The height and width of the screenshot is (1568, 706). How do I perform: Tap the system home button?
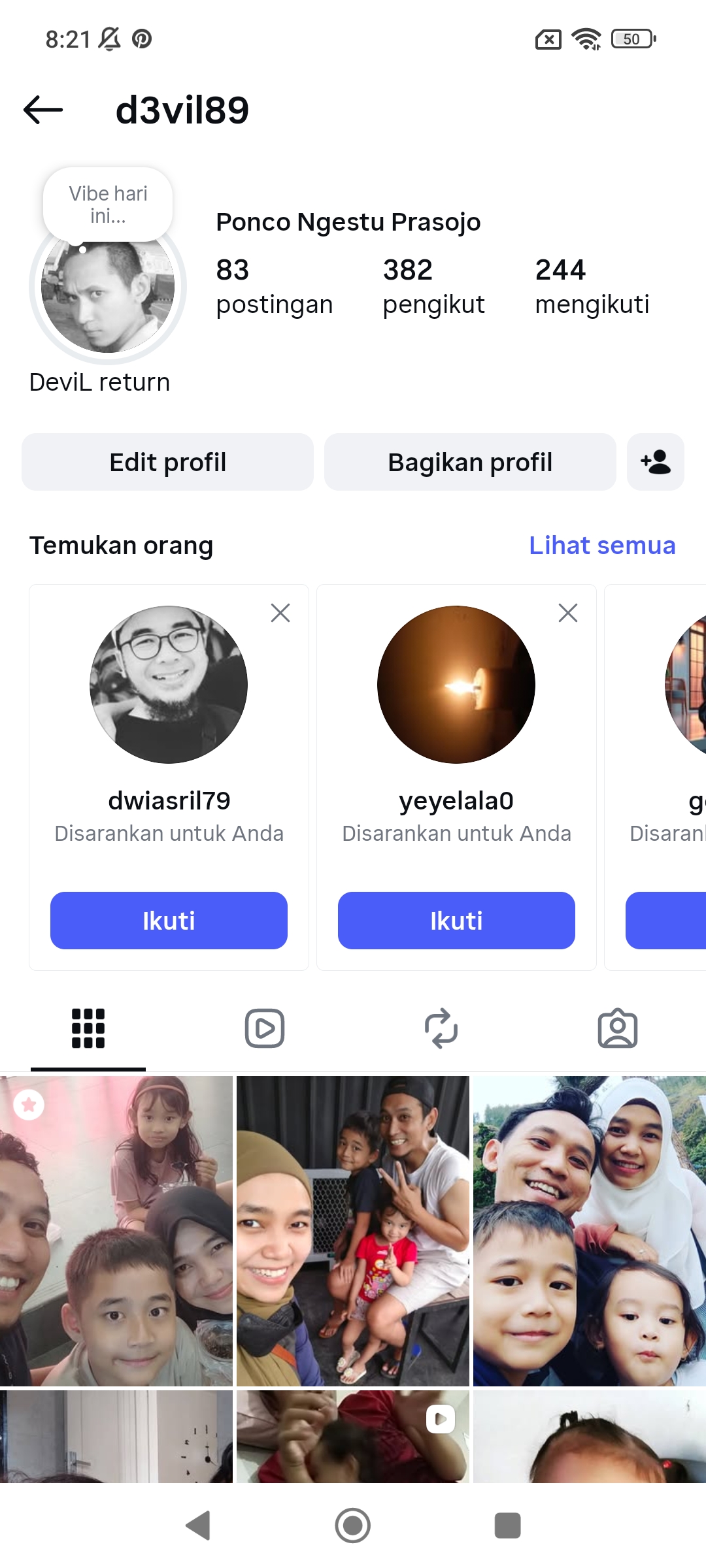353,1526
